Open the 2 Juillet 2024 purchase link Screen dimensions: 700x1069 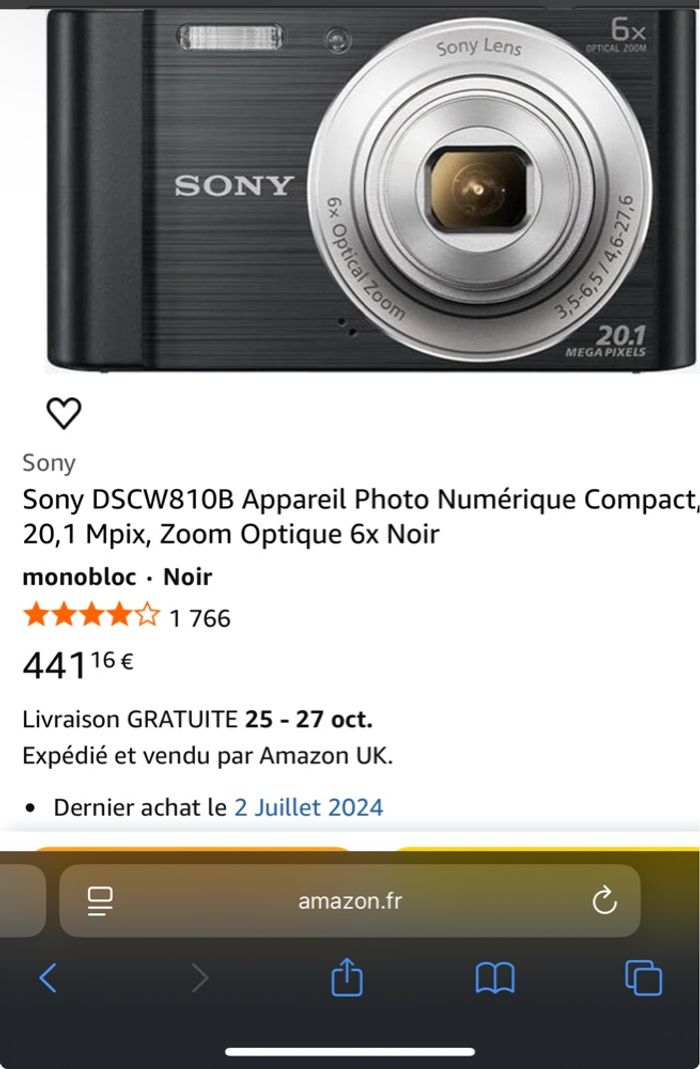click(308, 807)
